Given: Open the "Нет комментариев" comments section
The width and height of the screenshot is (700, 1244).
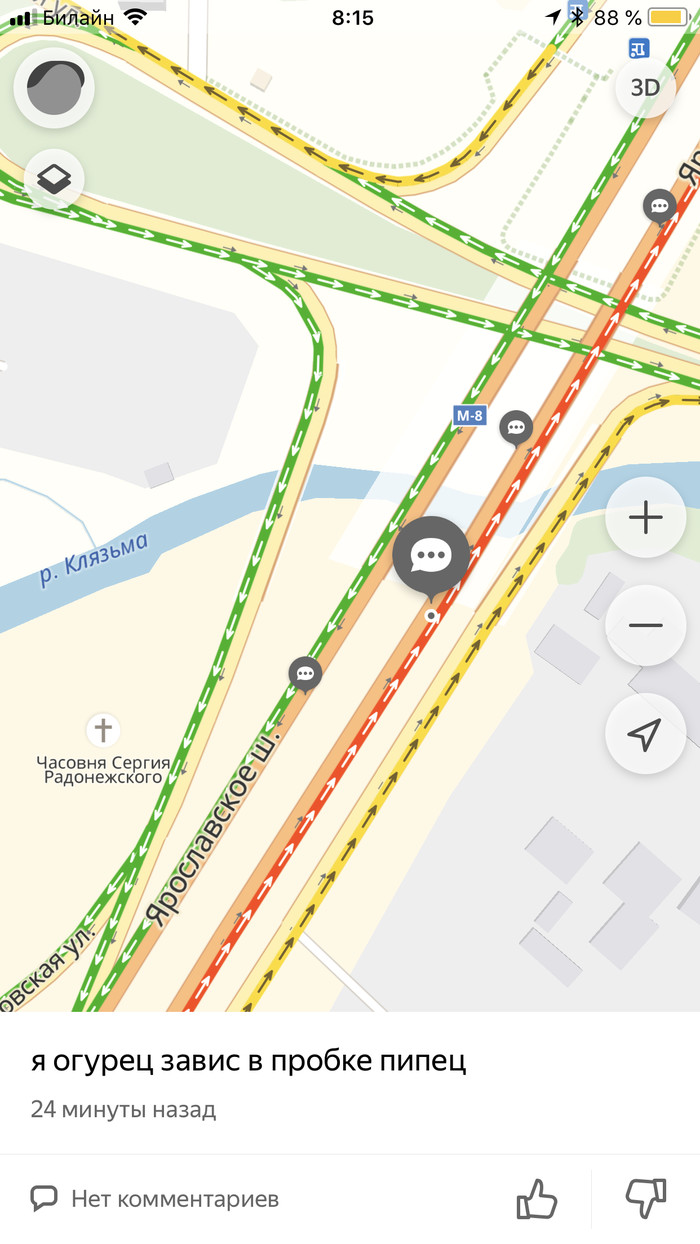Looking at the screenshot, I should coord(155,1198).
